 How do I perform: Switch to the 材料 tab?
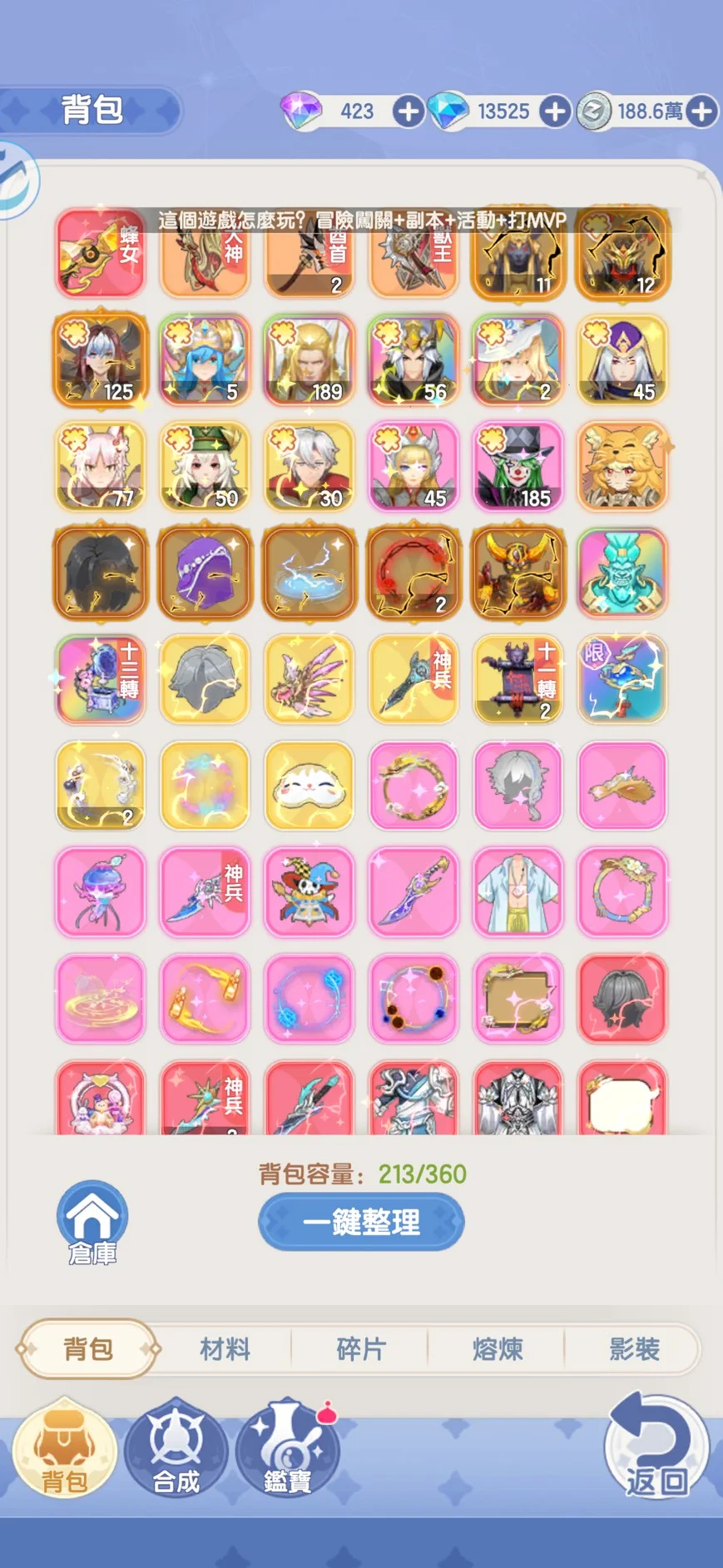tap(225, 1349)
